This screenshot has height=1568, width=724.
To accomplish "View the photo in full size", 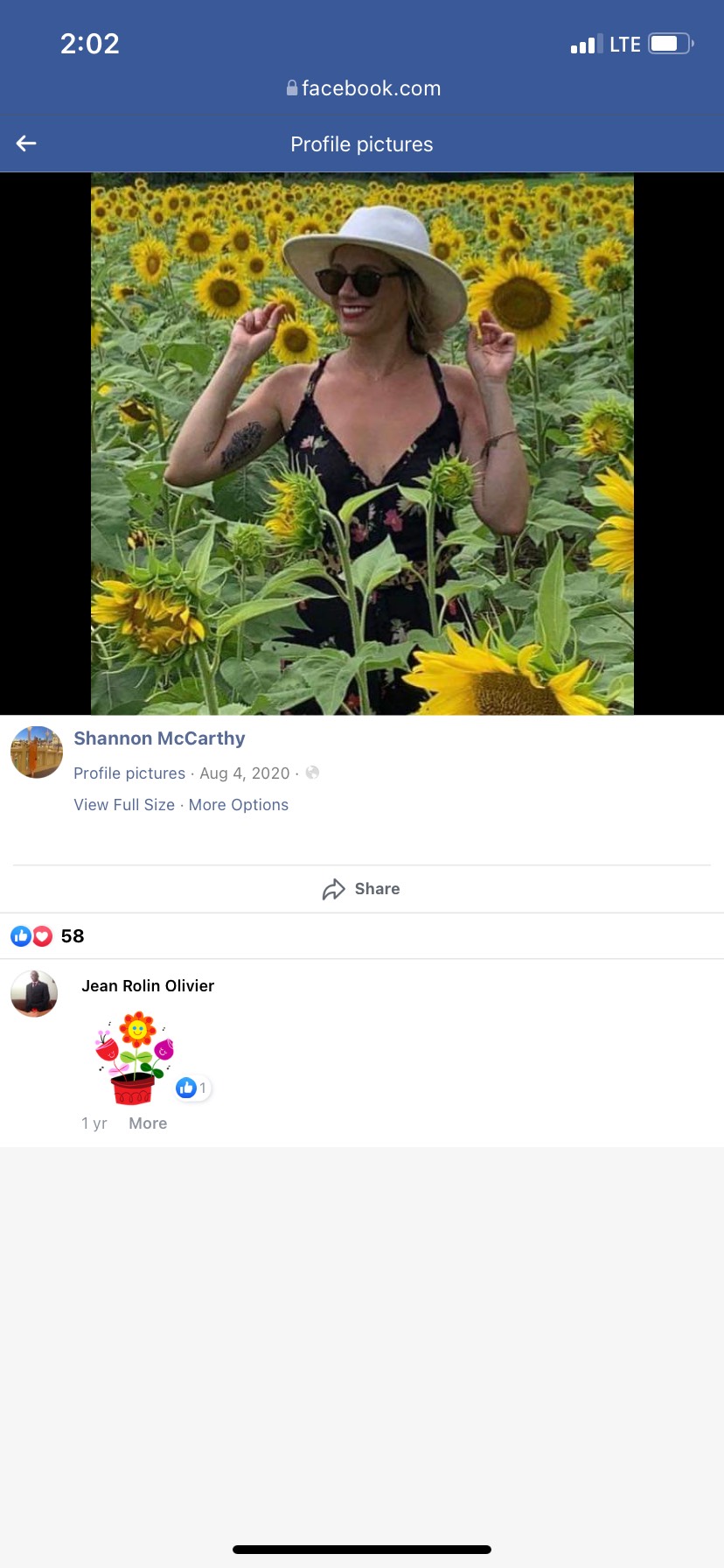I will click(124, 805).
